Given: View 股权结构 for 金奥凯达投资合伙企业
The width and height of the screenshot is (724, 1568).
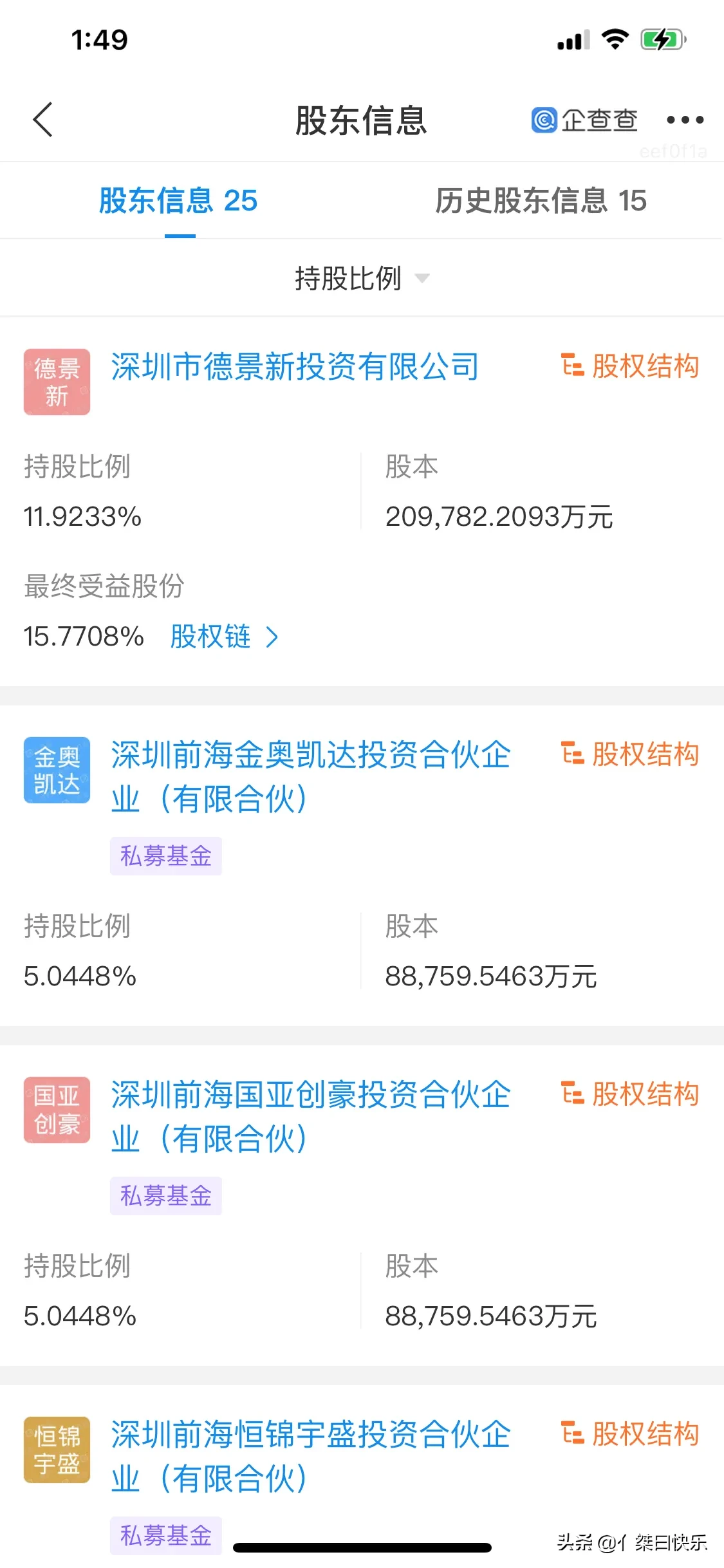Looking at the screenshot, I should pyautogui.click(x=630, y=754).
